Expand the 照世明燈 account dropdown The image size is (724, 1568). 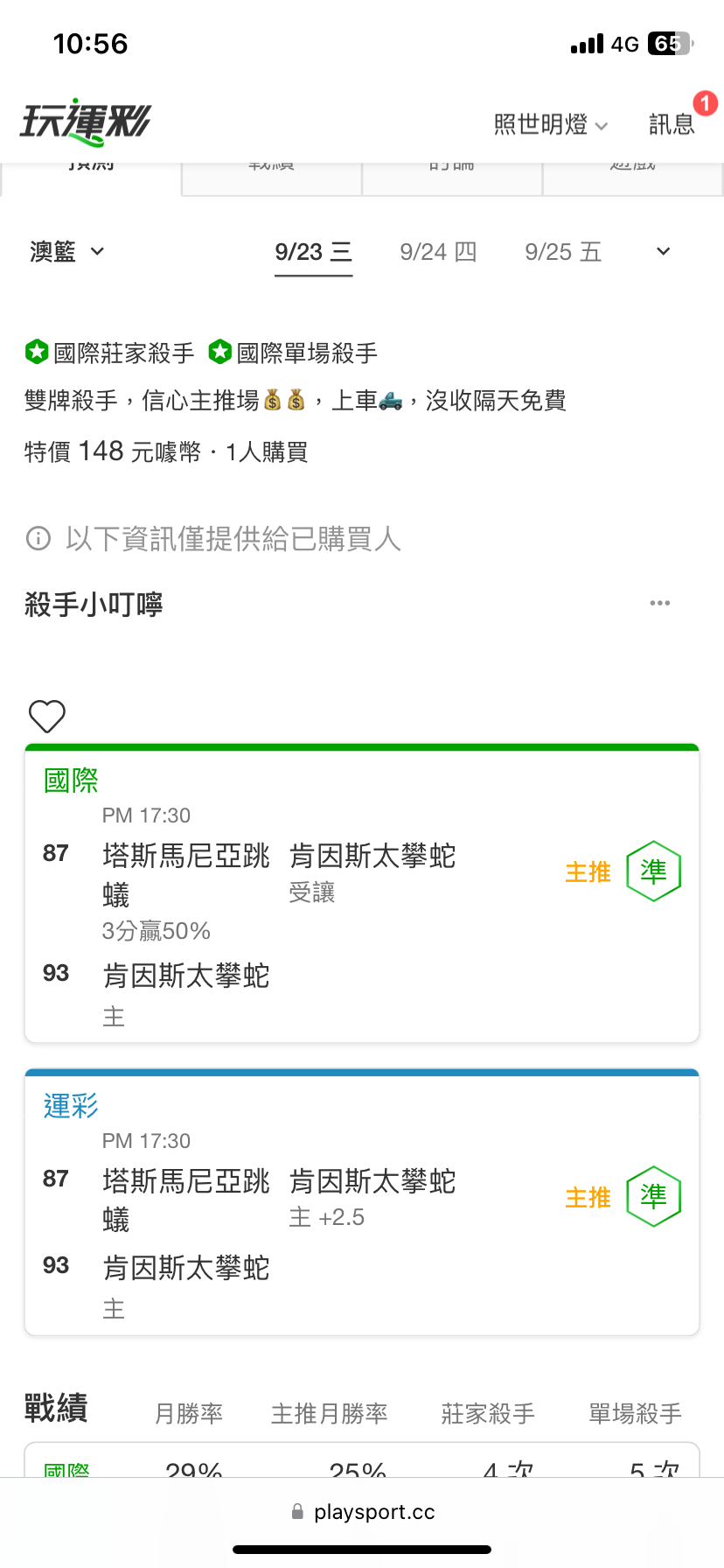pyautogui.click(x=551, y=125)
